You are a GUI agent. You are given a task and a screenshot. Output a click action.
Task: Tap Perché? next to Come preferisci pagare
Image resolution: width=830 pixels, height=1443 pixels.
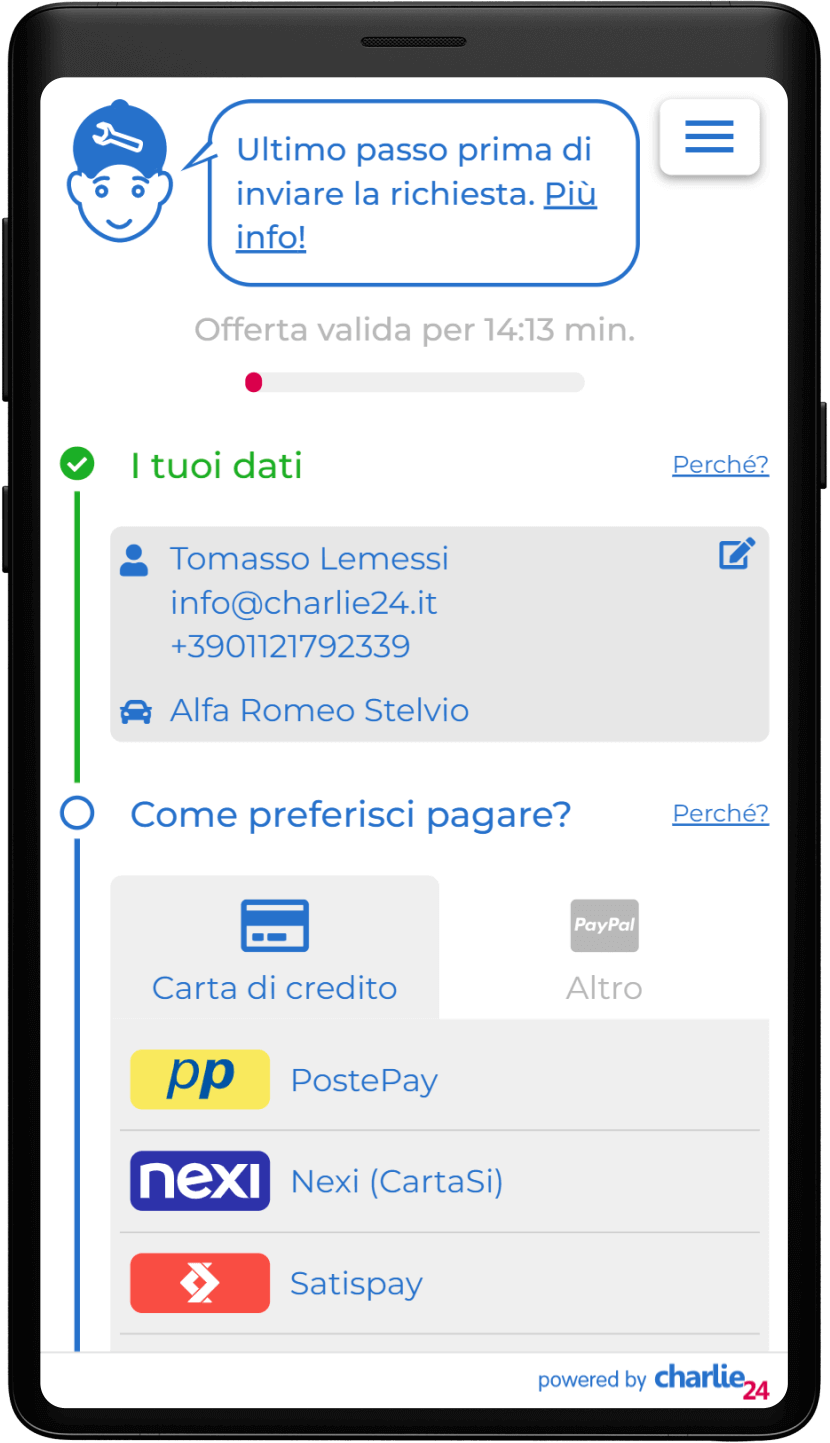click(720, 813)
